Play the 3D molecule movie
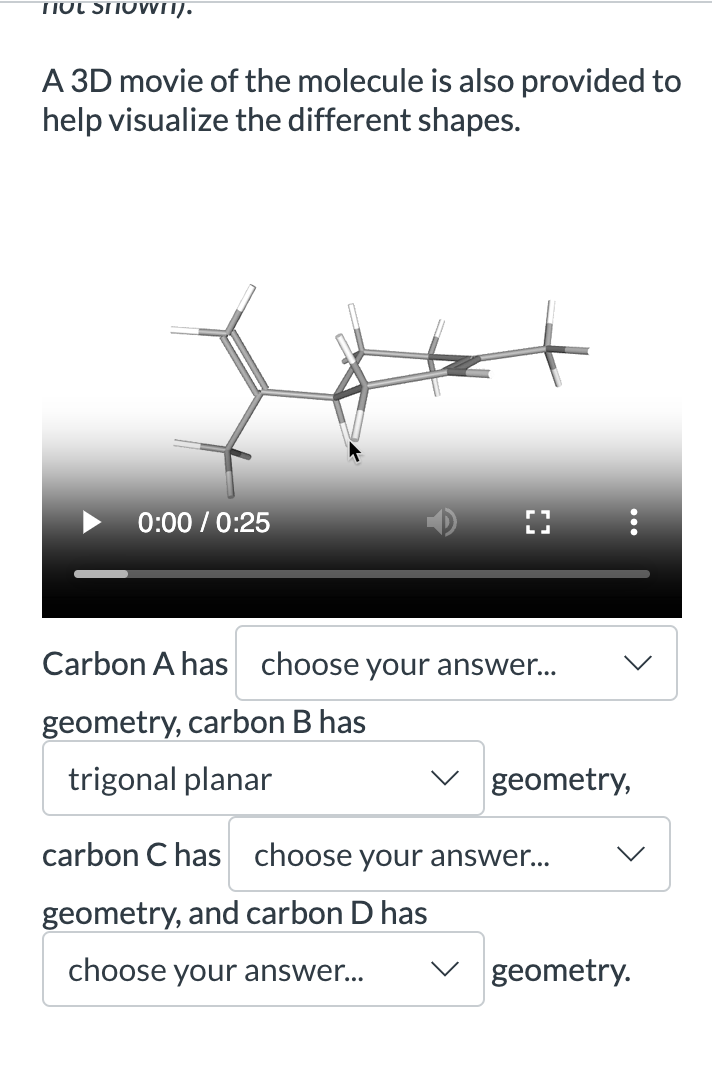 pyautogui.click(x=92, y=522)
